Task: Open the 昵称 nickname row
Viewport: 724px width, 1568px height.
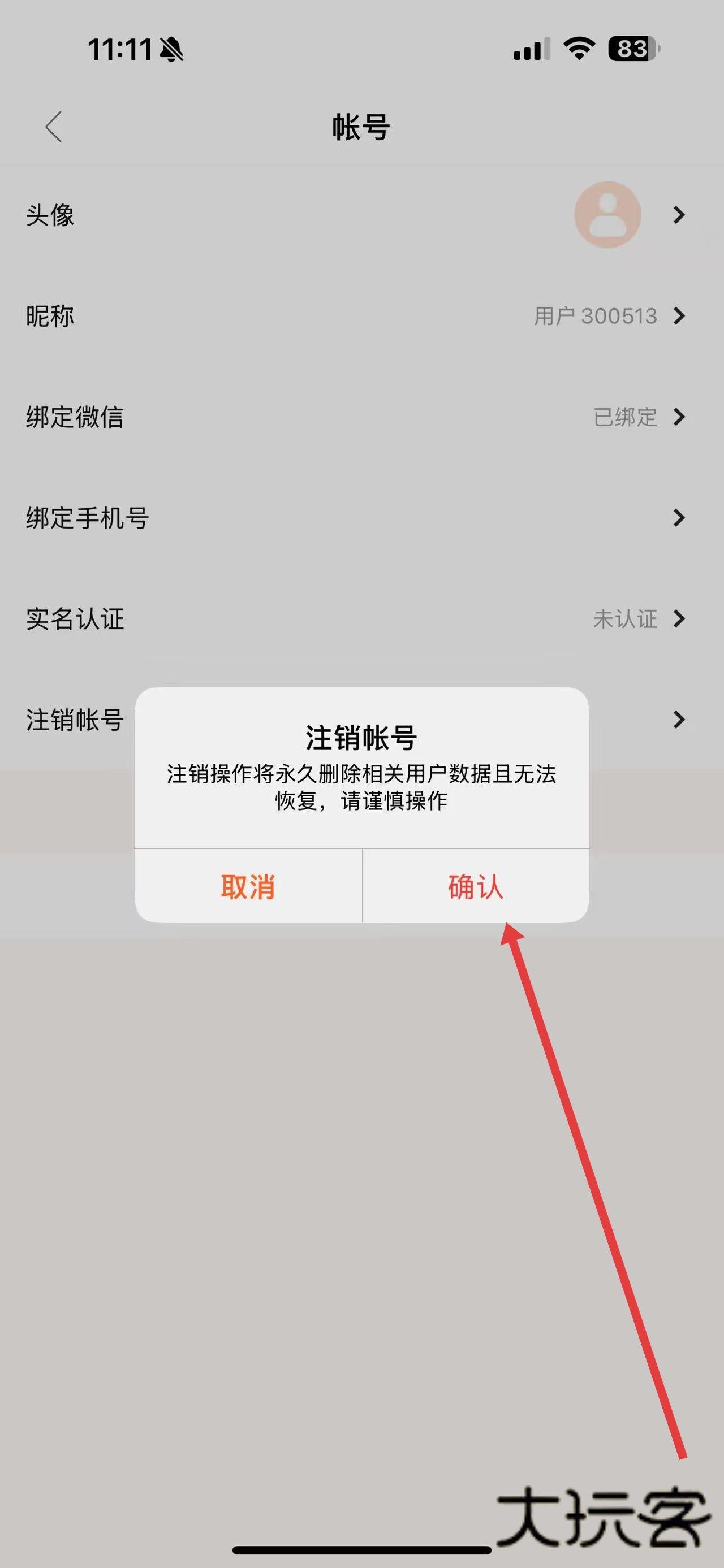Action: (361, 316)
